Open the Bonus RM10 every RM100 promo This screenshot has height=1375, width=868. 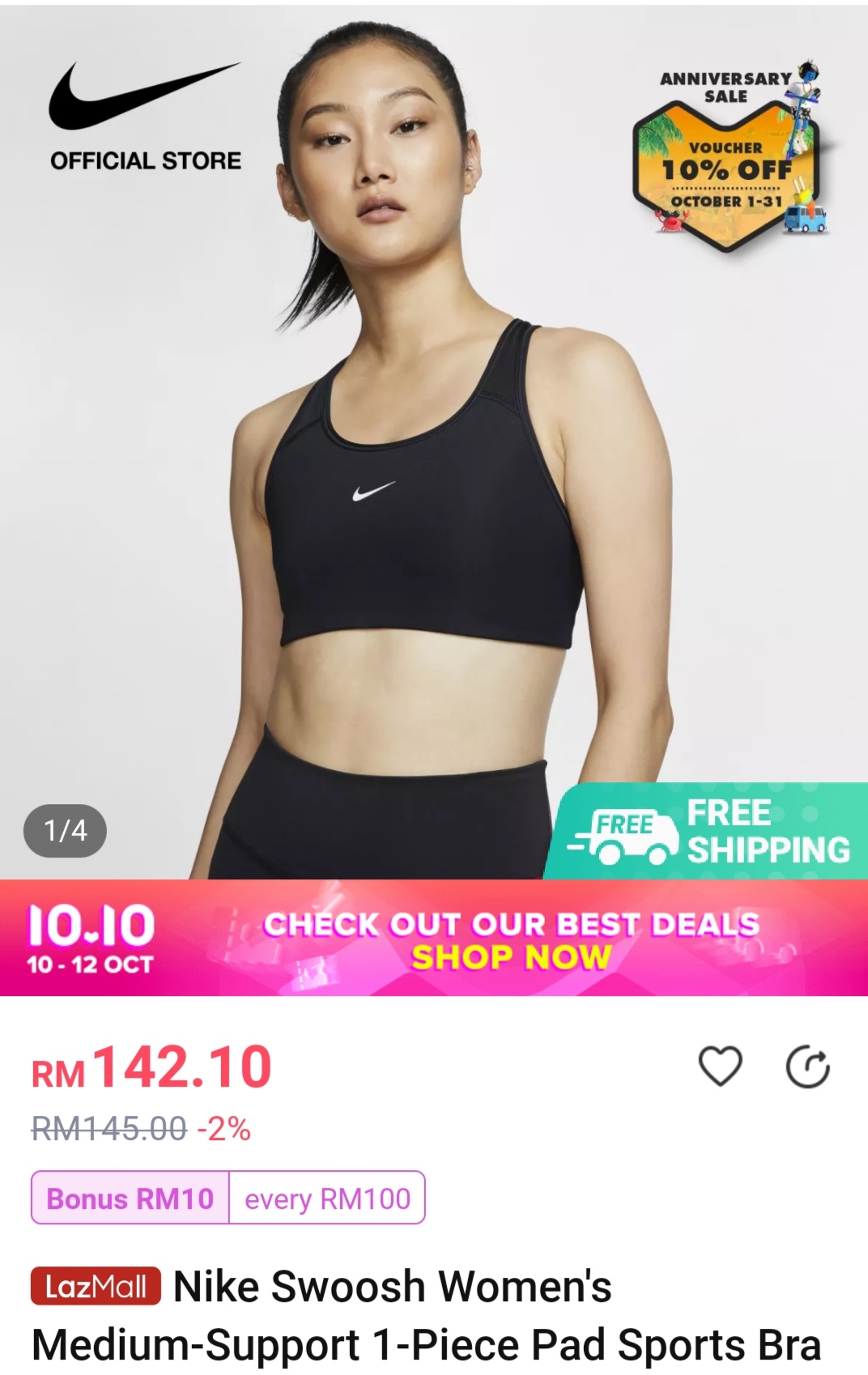coord(228,1198)
